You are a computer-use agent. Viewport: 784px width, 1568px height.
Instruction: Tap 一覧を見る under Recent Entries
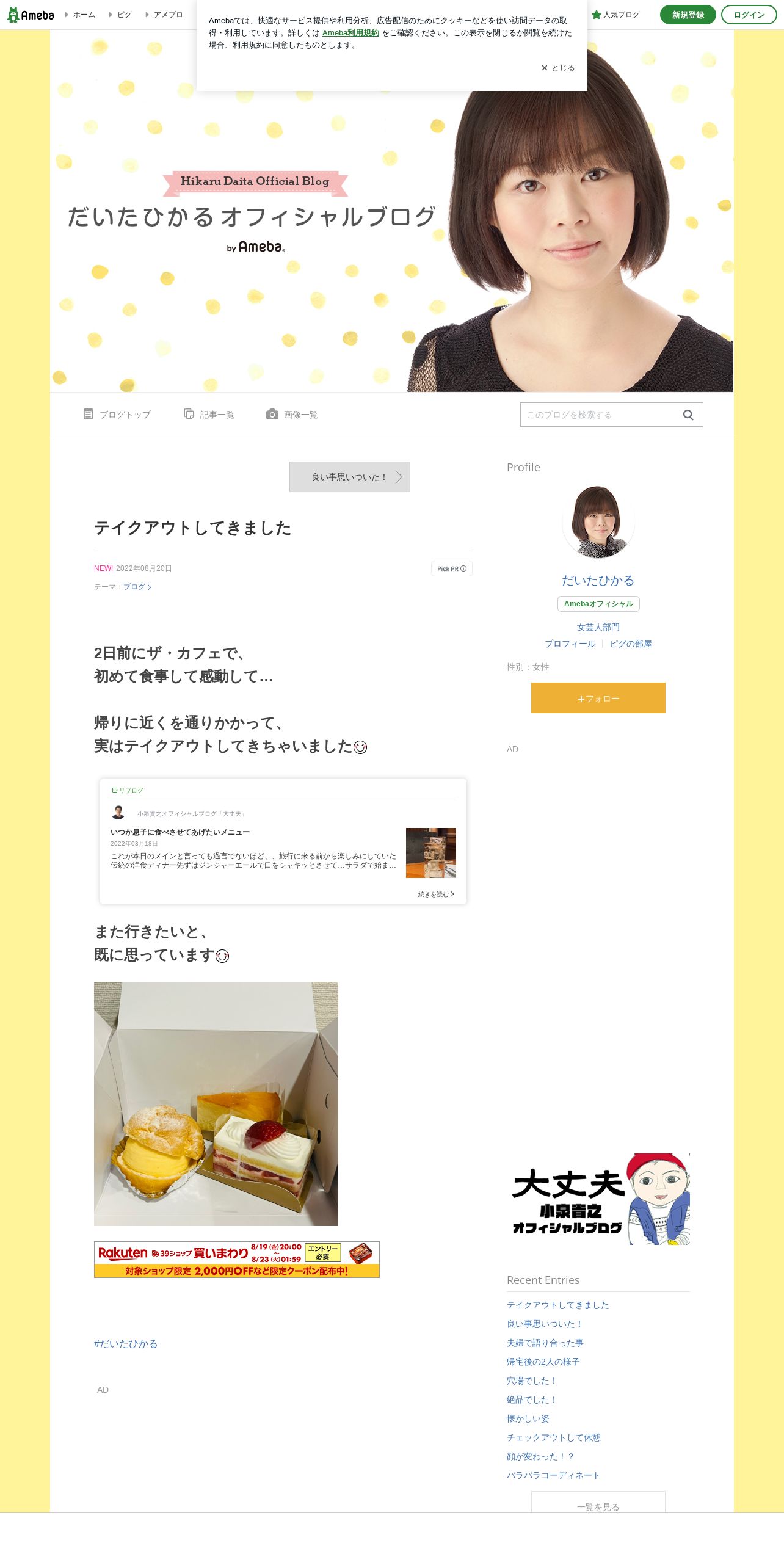(x=598, y=1506)
